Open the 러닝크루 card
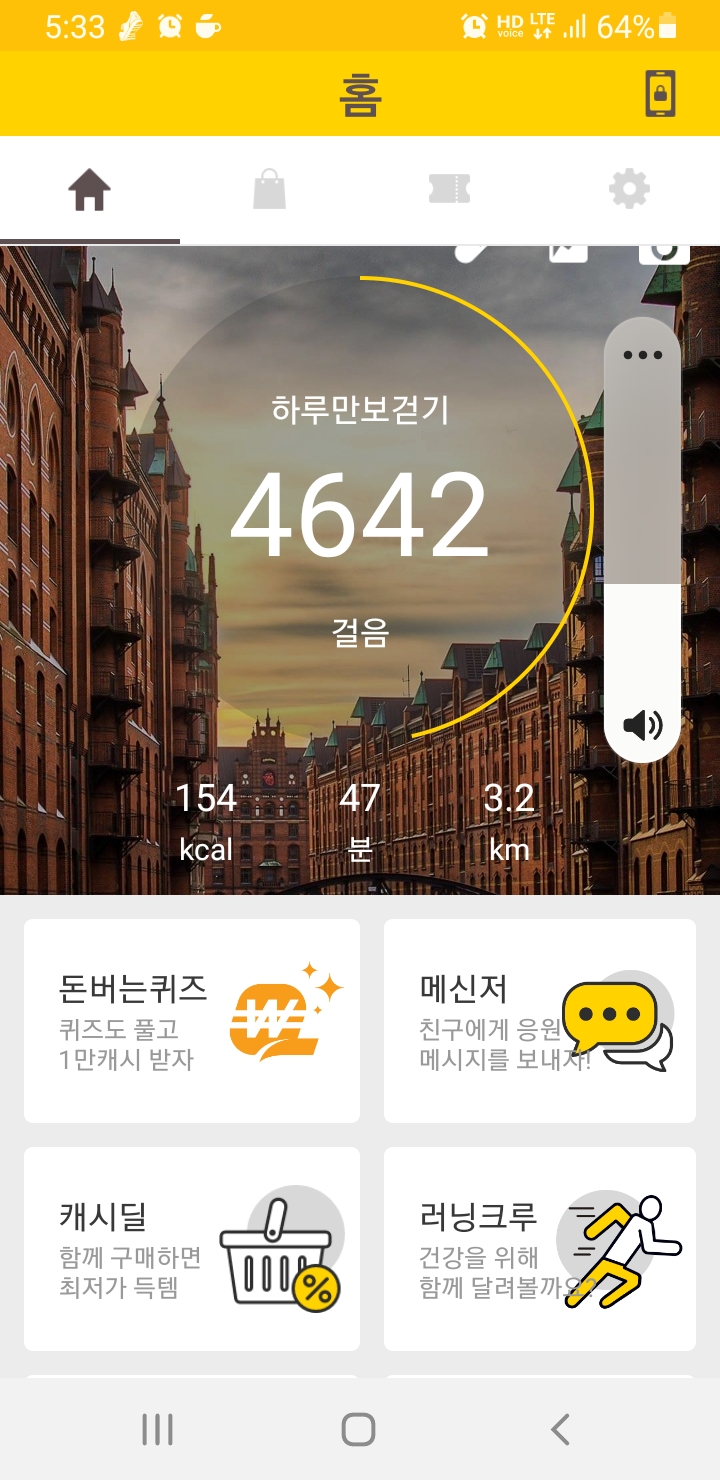 [x=540, y=1248]
